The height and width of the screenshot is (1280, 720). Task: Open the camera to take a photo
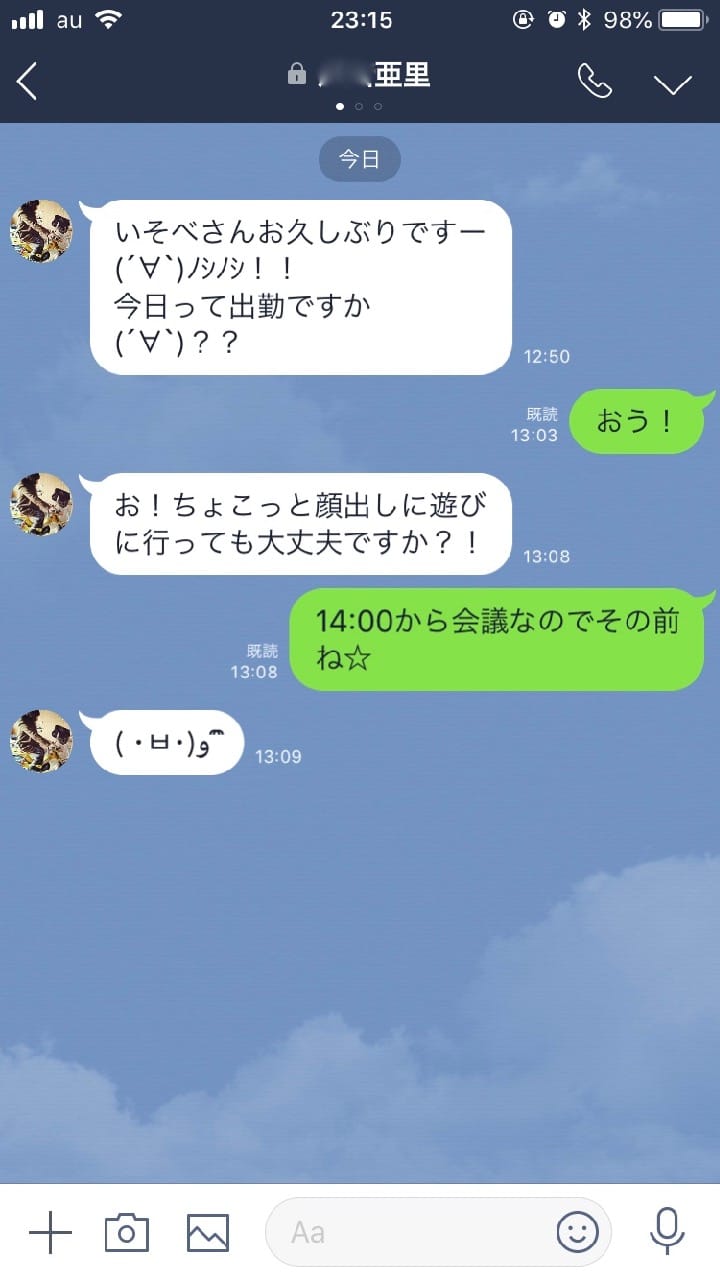[x=127, y=1232]
